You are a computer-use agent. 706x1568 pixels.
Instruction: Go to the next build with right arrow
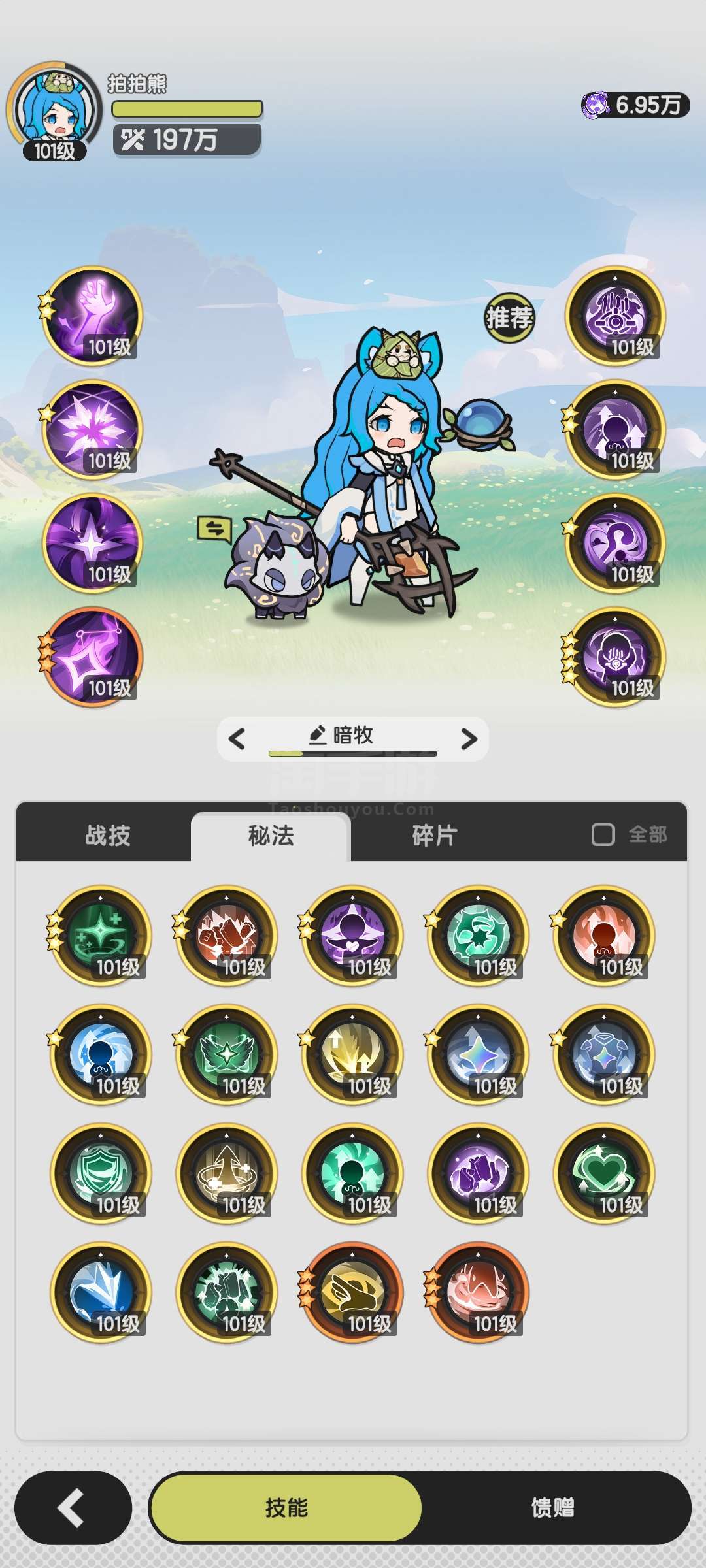(469, 739)
